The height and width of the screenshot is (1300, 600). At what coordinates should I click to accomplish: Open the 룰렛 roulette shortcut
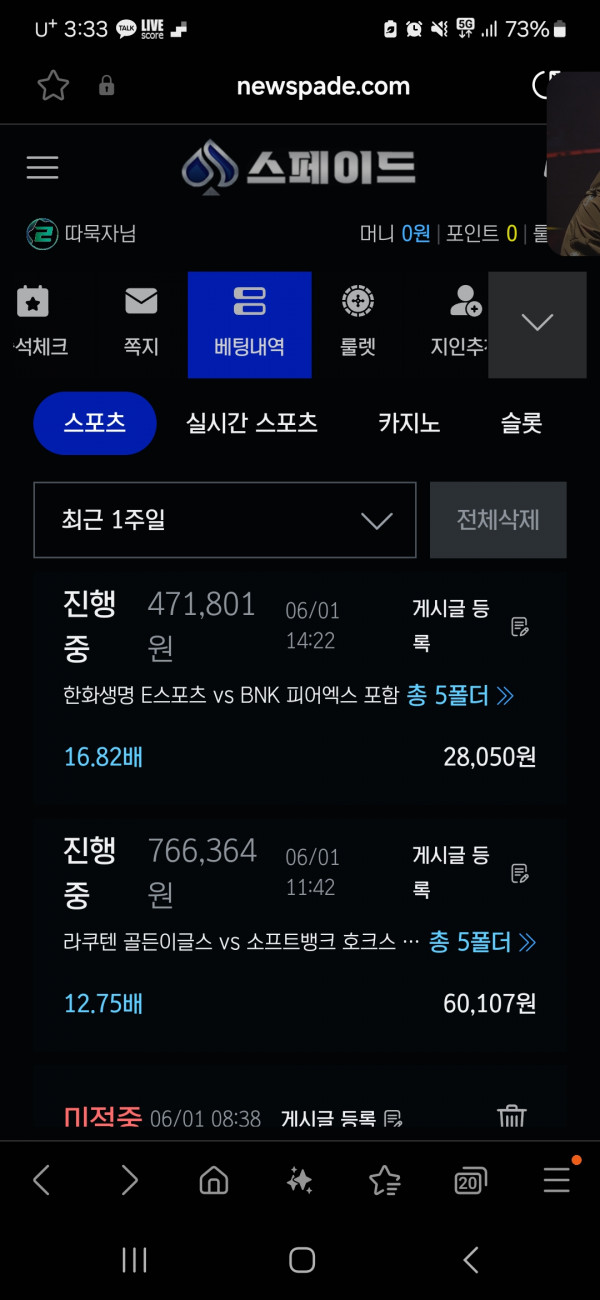[x=357, y=323]
